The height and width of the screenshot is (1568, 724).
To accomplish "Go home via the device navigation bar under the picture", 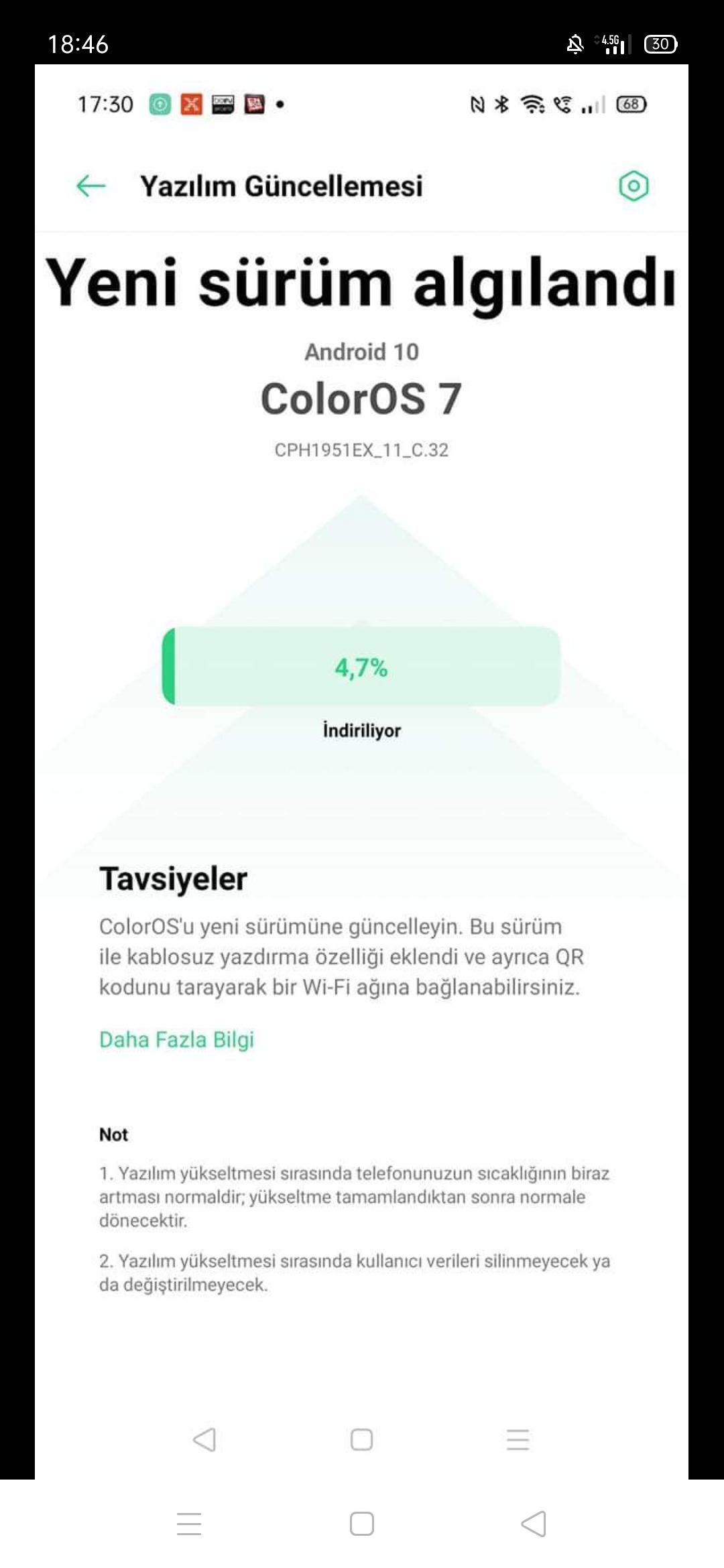I will click(x=362, y=1523).
